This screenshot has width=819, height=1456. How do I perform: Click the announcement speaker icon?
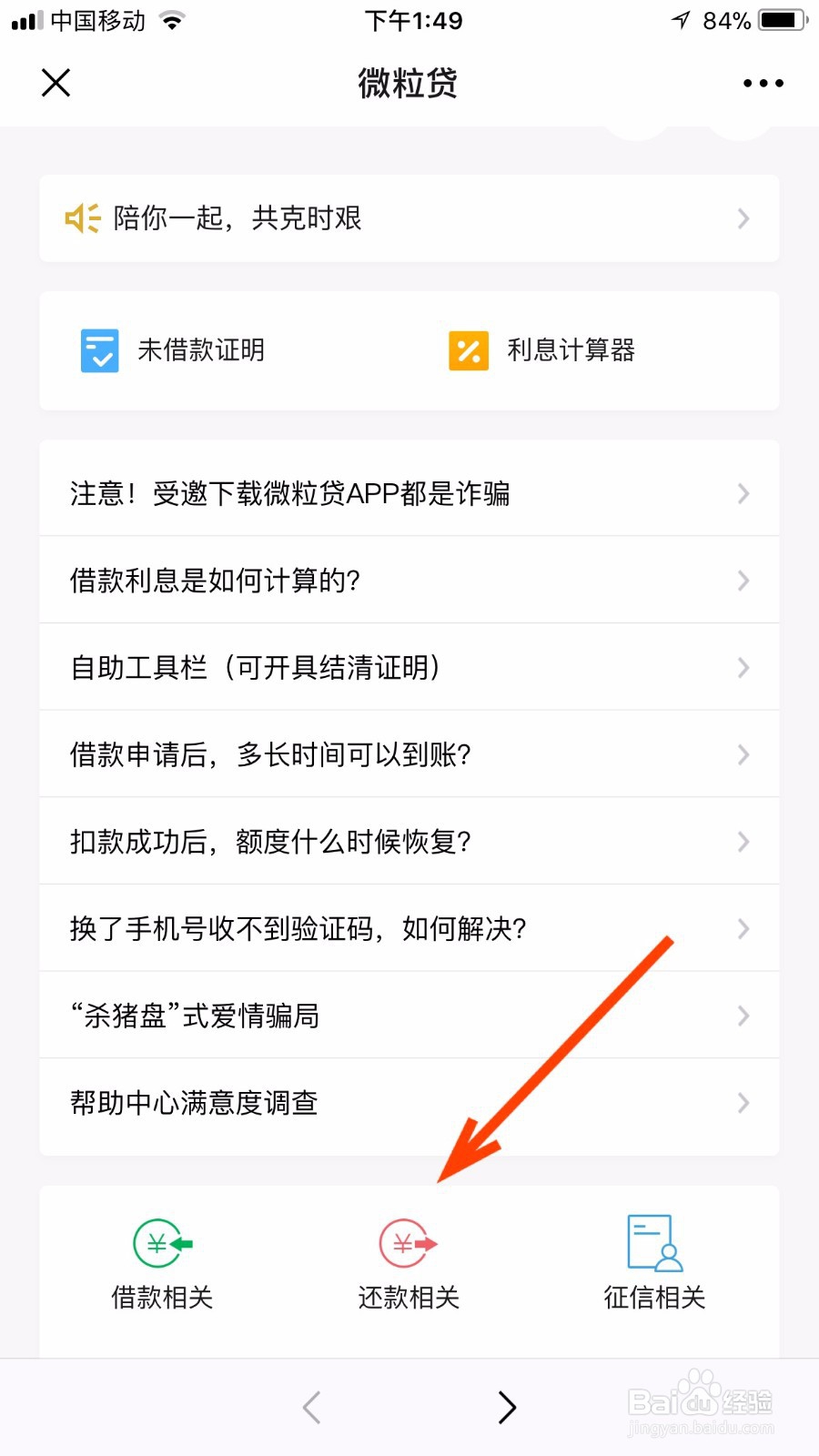(81, 217)
